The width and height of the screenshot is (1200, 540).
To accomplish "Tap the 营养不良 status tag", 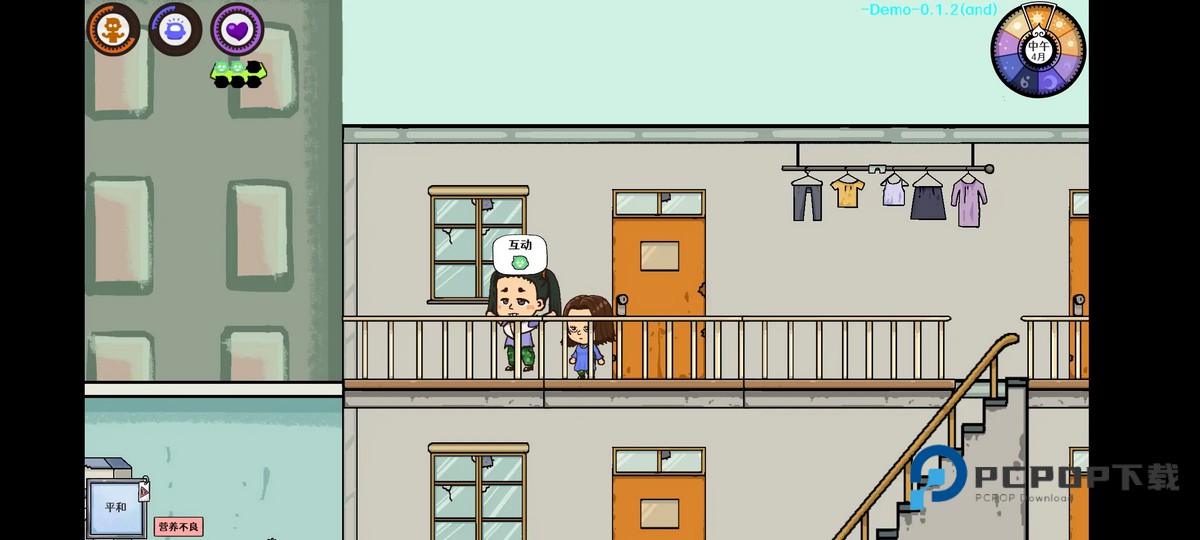I will click(x=178, y=526).
